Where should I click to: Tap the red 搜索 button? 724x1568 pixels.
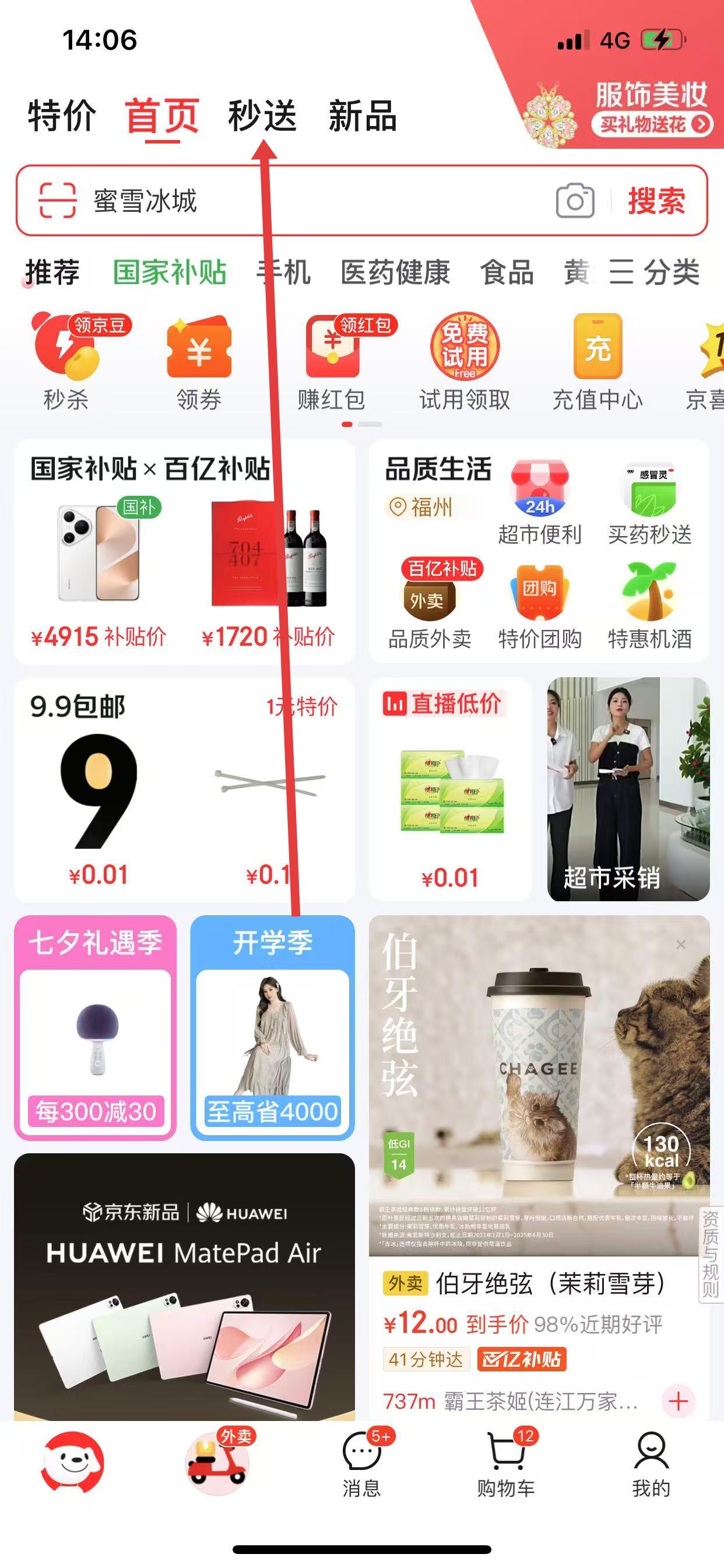656,201
